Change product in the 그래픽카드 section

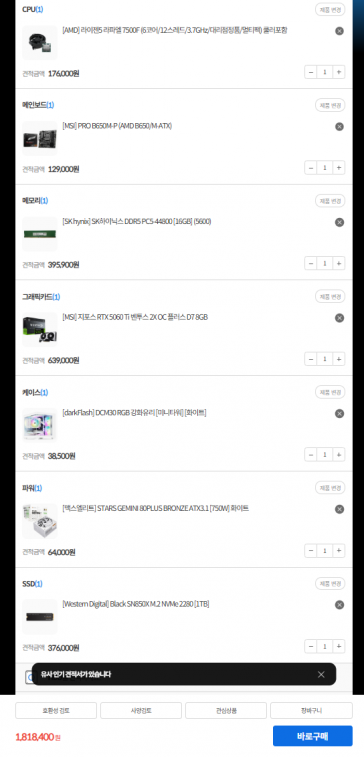pos(330,296)
